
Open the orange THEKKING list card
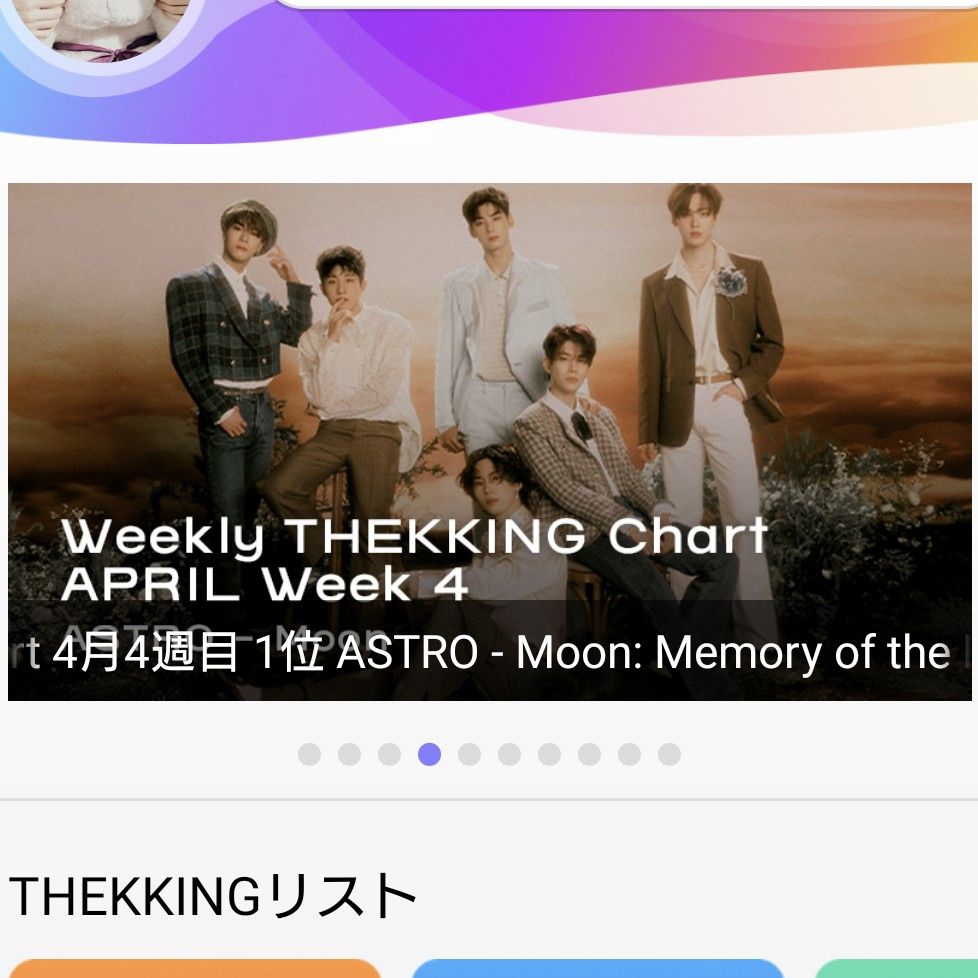coord(195,968)
